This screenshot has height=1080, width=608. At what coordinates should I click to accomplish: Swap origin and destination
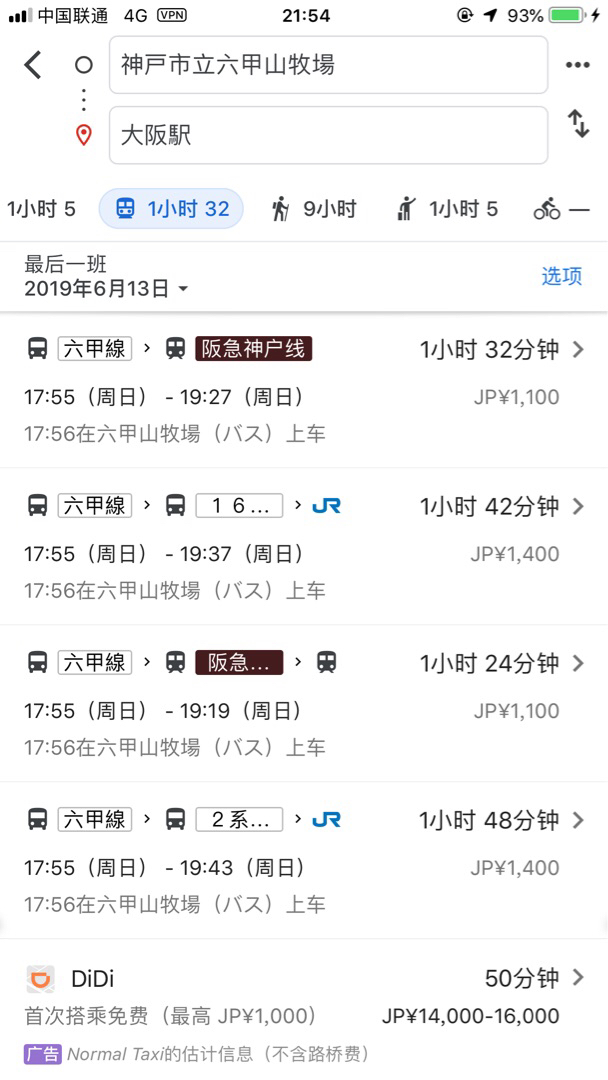pyautogui.click(x=578, y=124)
